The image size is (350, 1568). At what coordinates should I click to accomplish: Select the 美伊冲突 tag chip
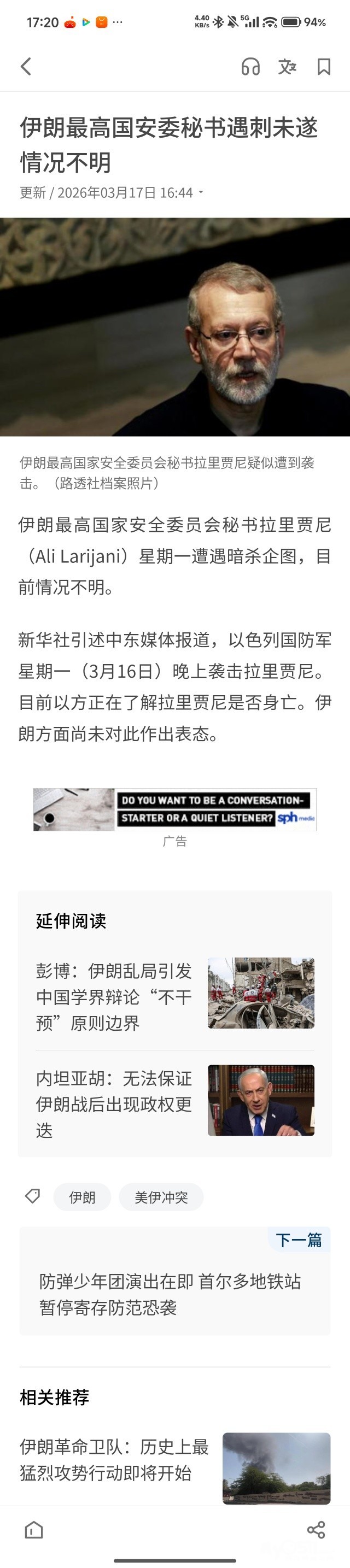[x=161, y=1197]
